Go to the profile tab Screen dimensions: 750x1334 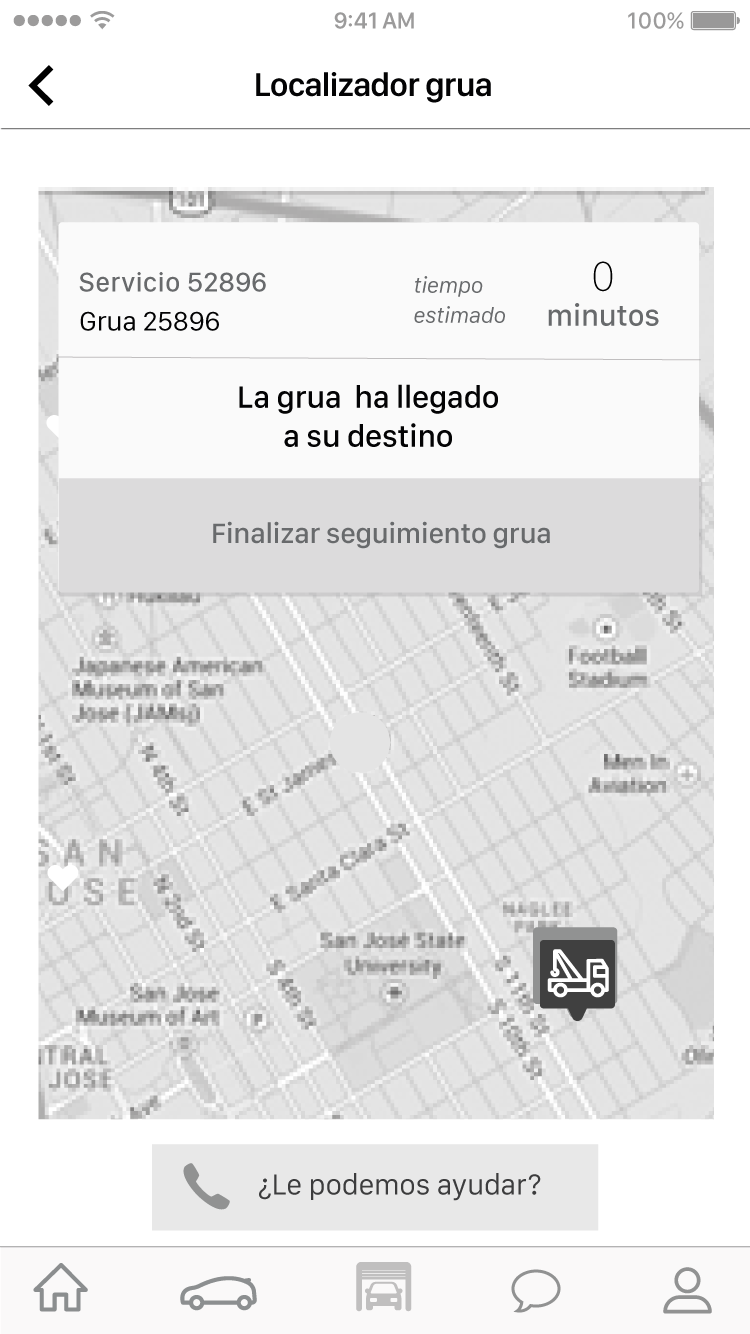[687, 1290]
